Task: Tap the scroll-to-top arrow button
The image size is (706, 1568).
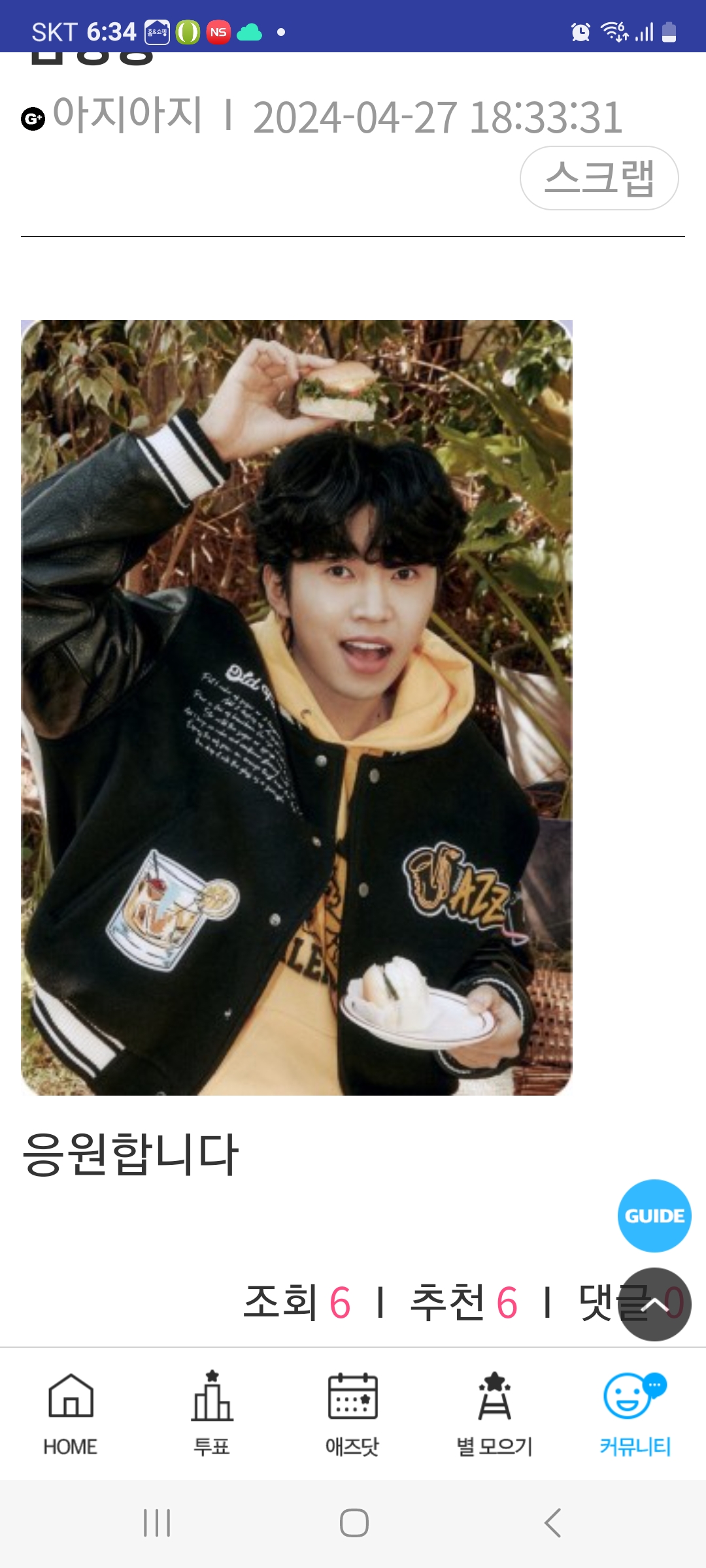Action: point(654,1305)
